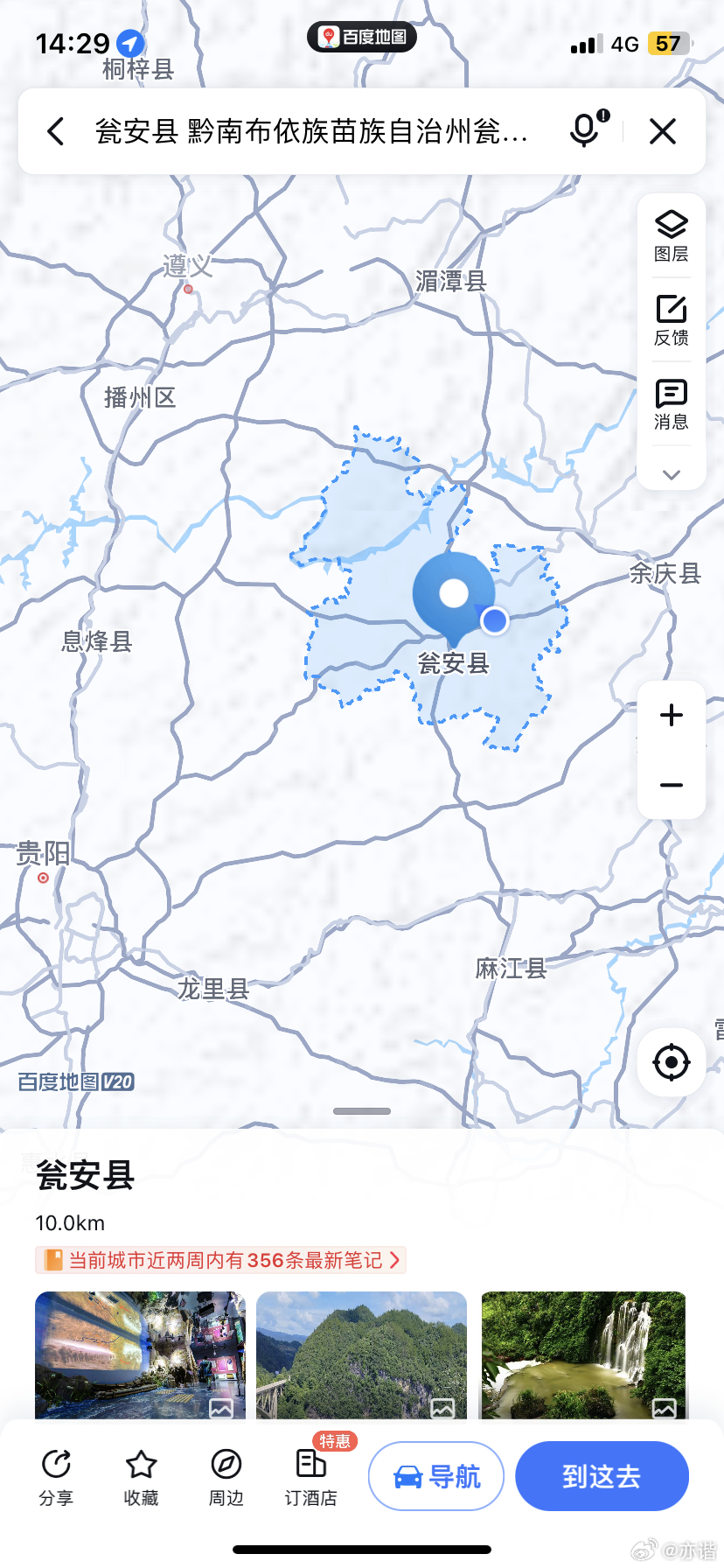Share this place via 分享
Screen dimensions: 724x1568
(56, 1477)
